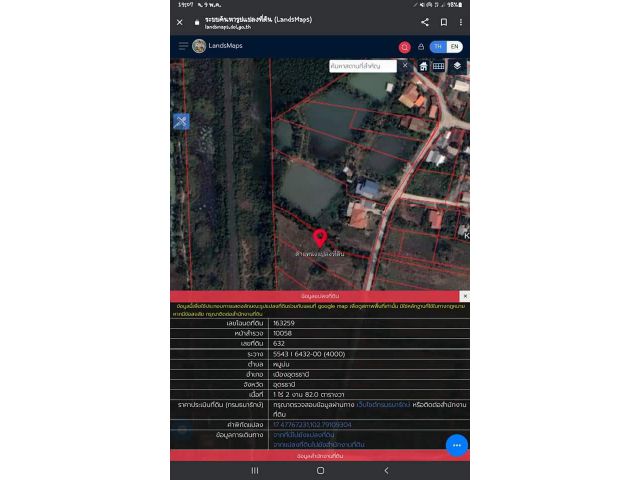Tap the blue tool button on left edge
Screen dimensions: 640x480
(x=181, y=121)
